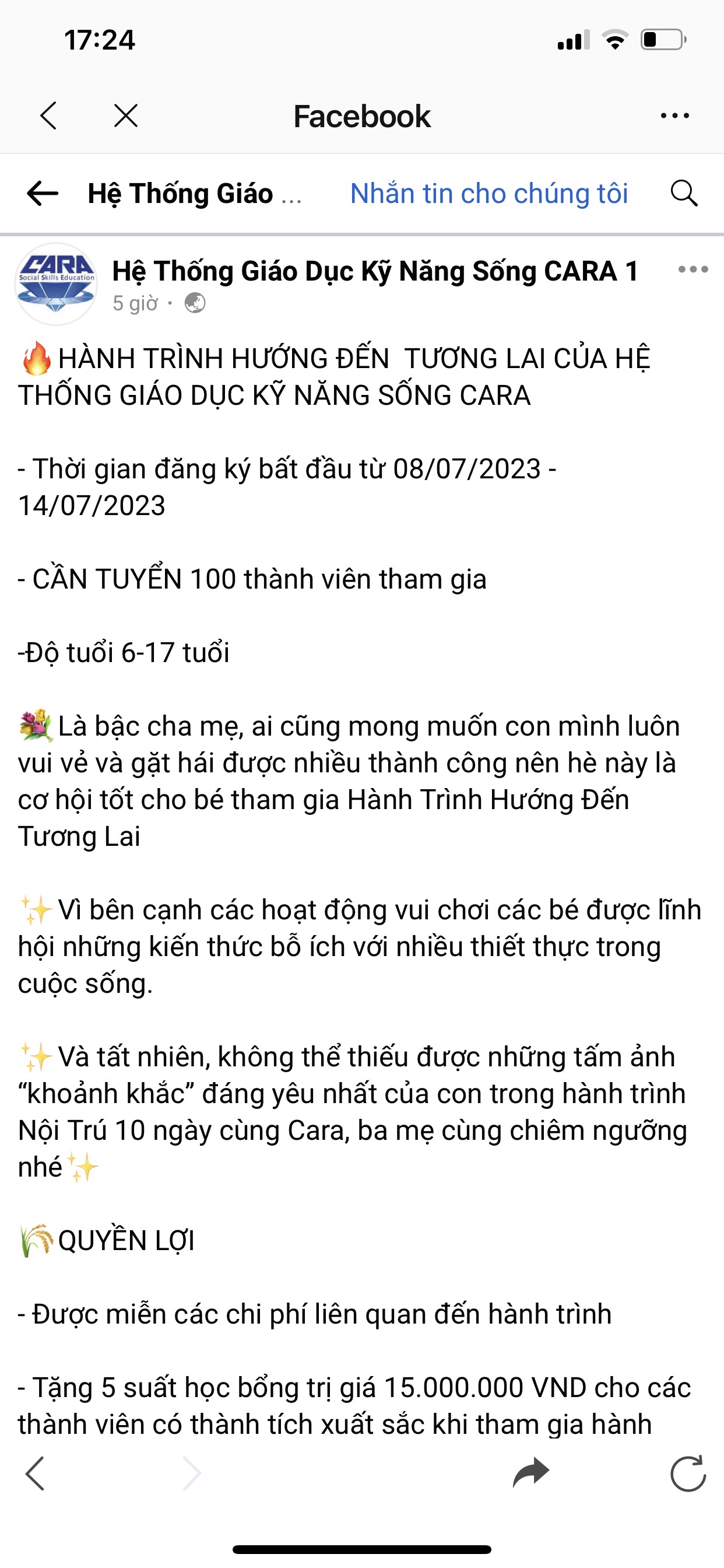Open CARA page profile picture
Viewport: 724px width, 1568px height.
point(56,284)
